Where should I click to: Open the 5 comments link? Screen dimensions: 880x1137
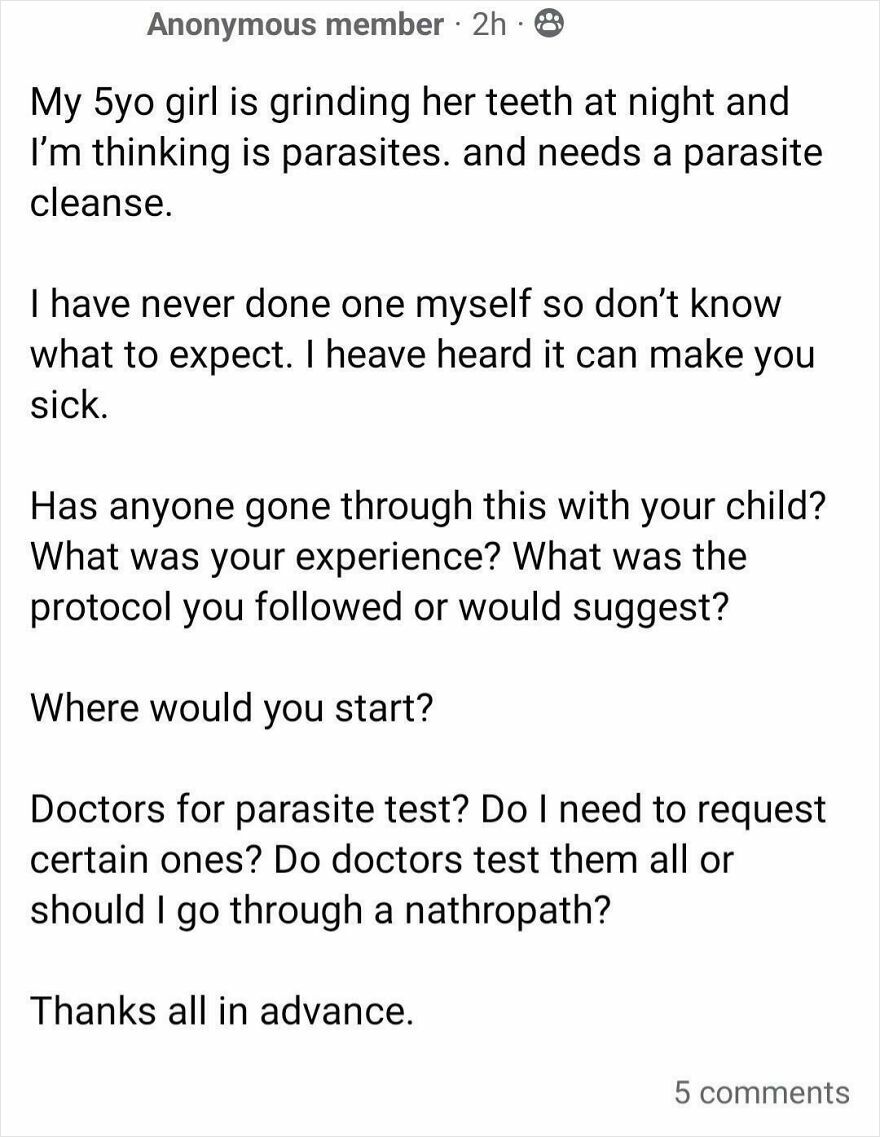click(761, 1092)
